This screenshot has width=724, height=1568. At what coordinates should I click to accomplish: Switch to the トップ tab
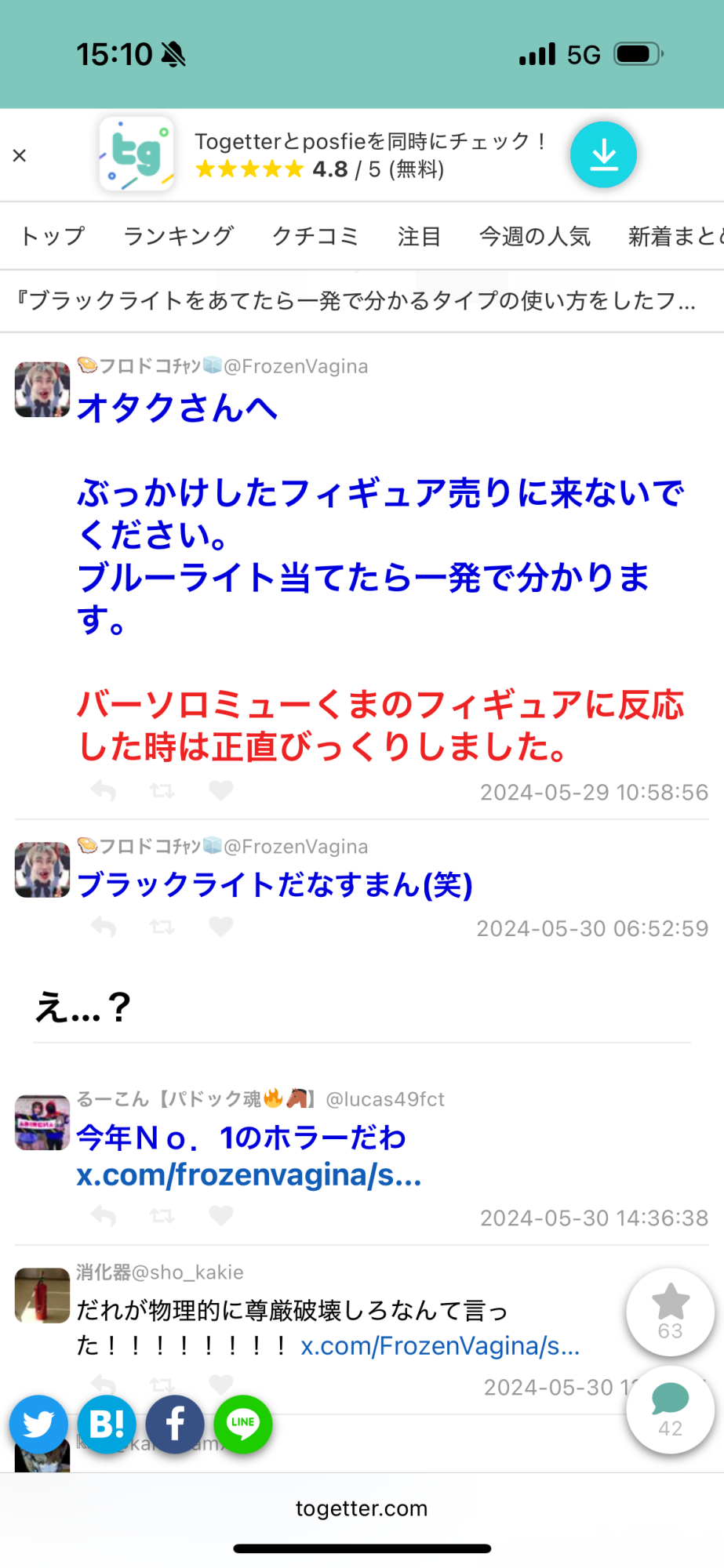pyautogui.click(x=52, y=236)
